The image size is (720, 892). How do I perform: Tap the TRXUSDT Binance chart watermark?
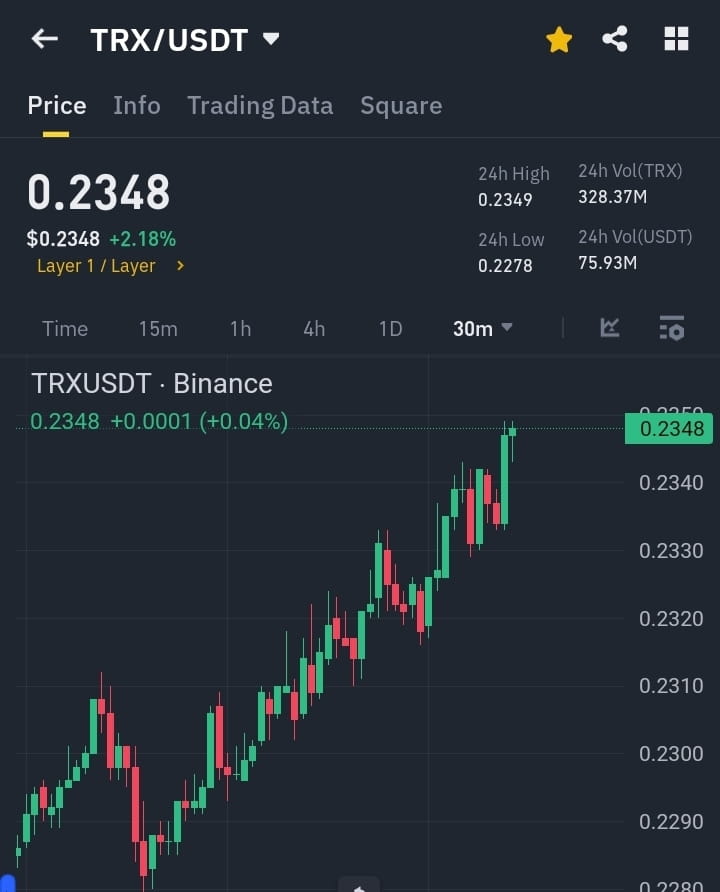pos(150,383)
